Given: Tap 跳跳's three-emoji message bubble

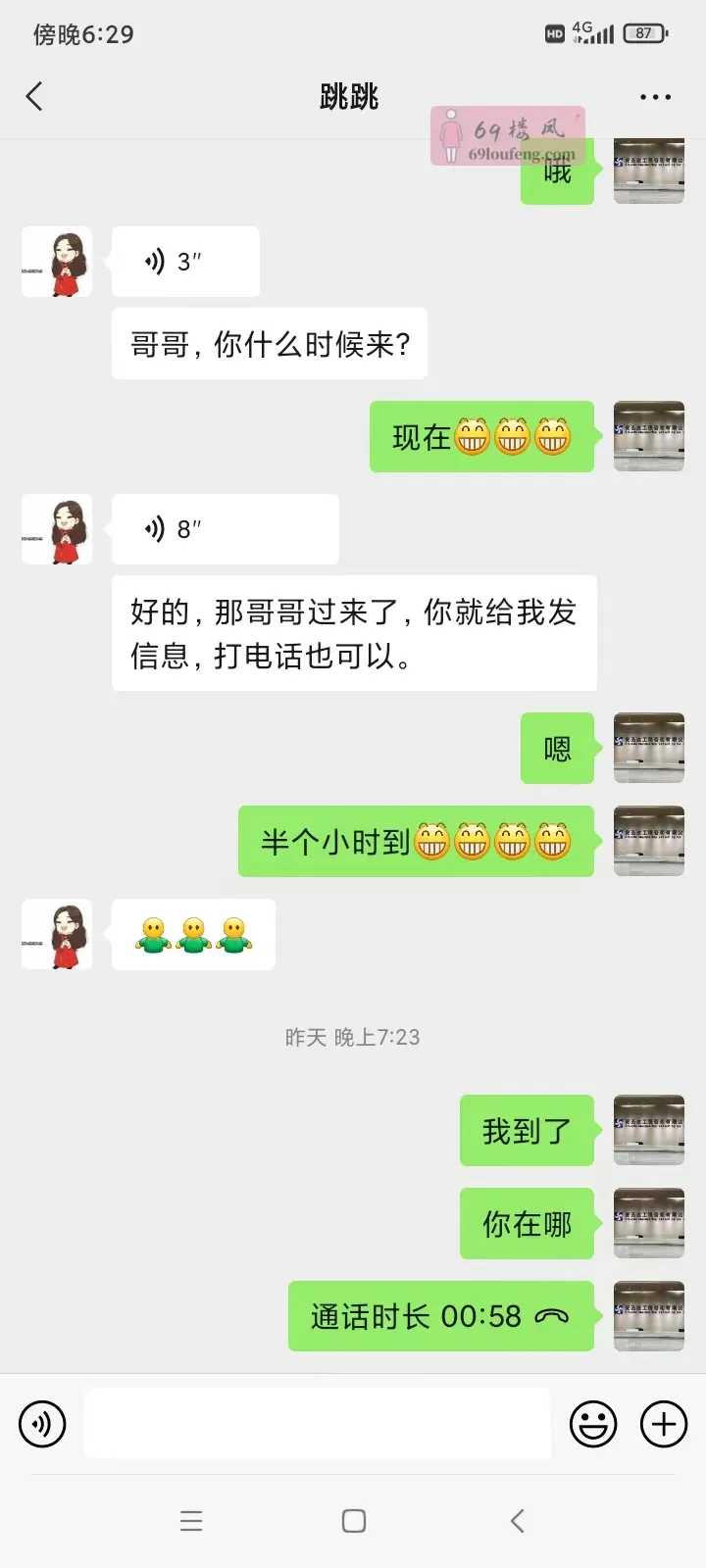Looking at the screenshot, I should [x=192, y=935].
